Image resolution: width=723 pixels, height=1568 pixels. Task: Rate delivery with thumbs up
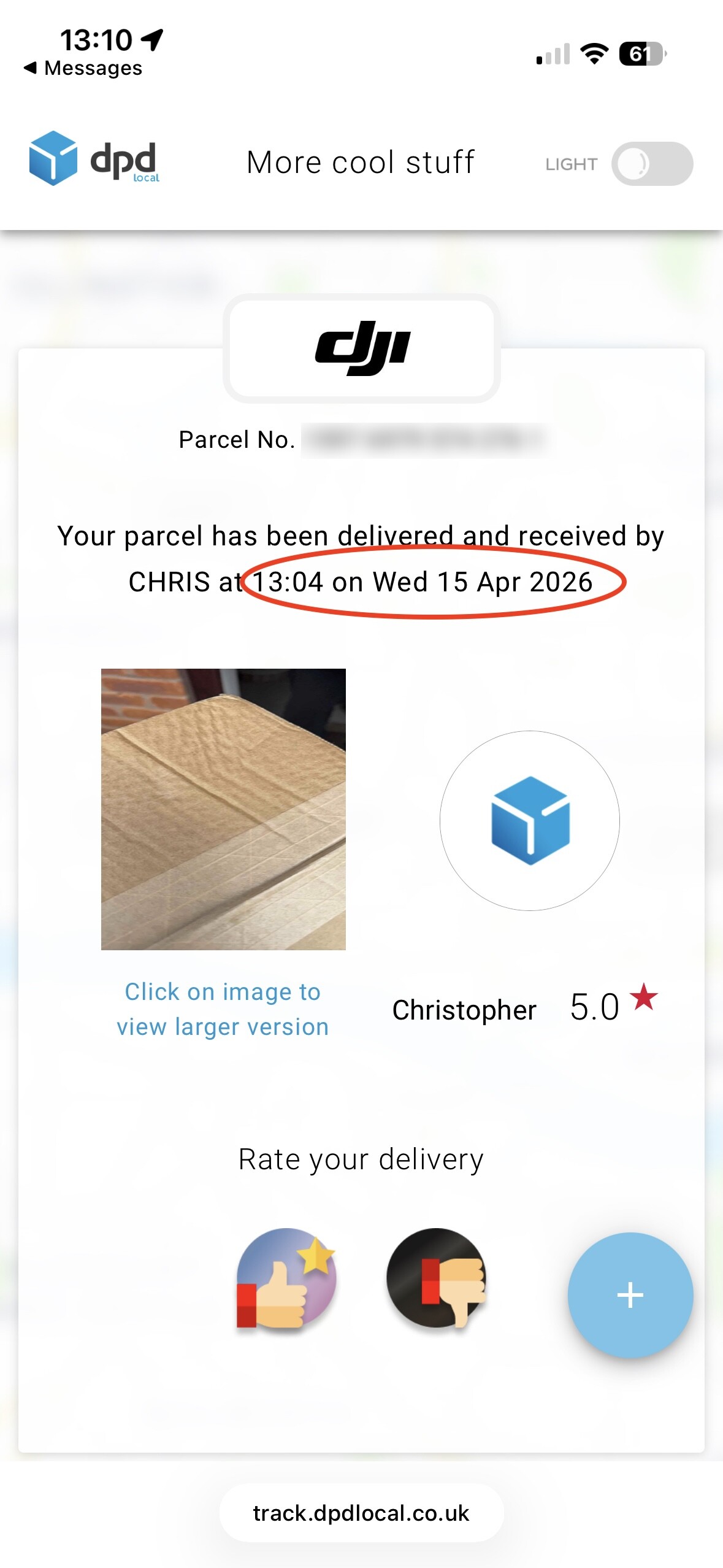pyautogui.click(x=286, y=1278)
